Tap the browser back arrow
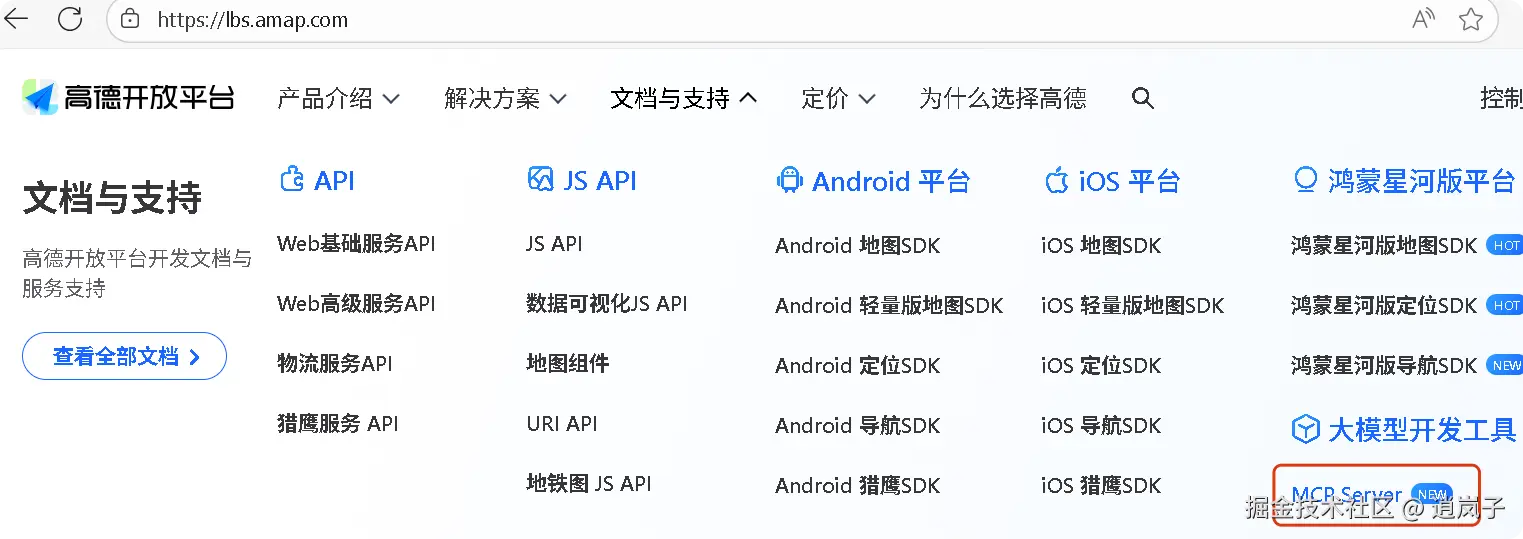The height and width of the screenshot is (539, 1523). [16, 19]
